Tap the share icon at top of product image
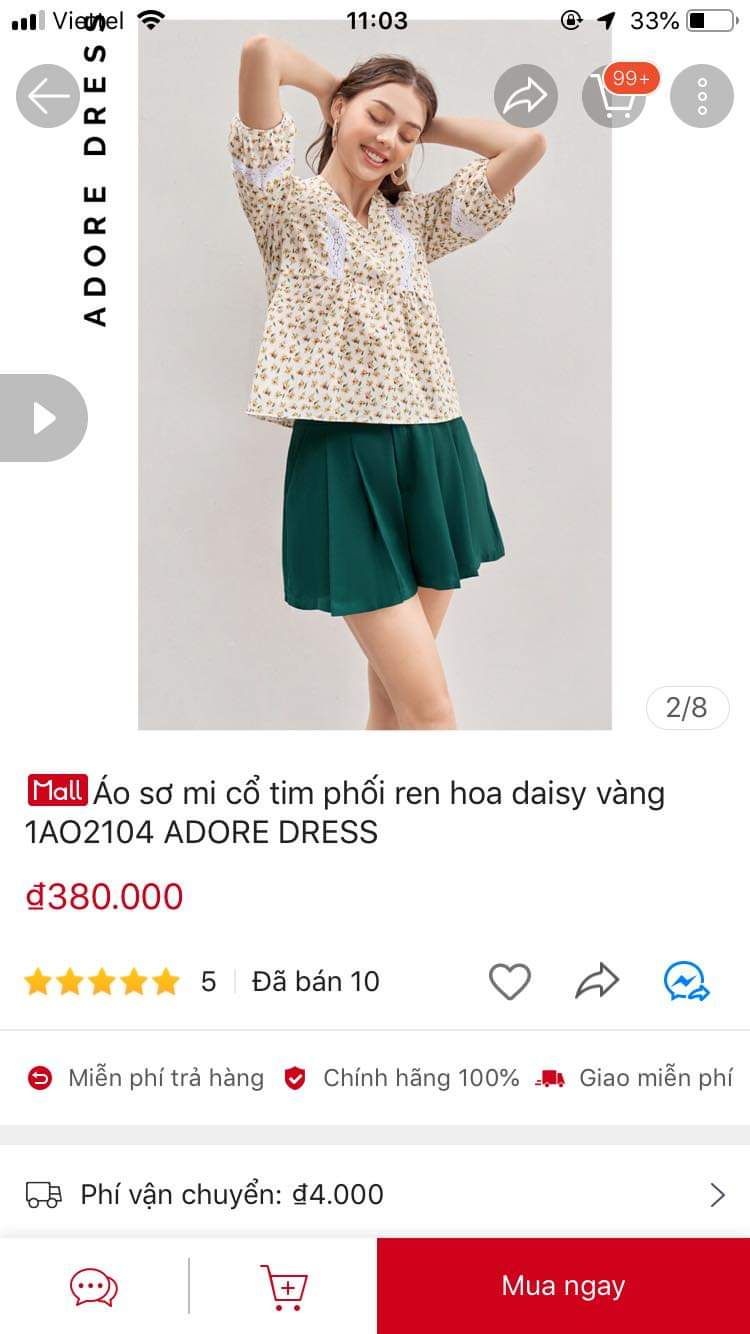The image size is (750, 1334). coord(525,95)
